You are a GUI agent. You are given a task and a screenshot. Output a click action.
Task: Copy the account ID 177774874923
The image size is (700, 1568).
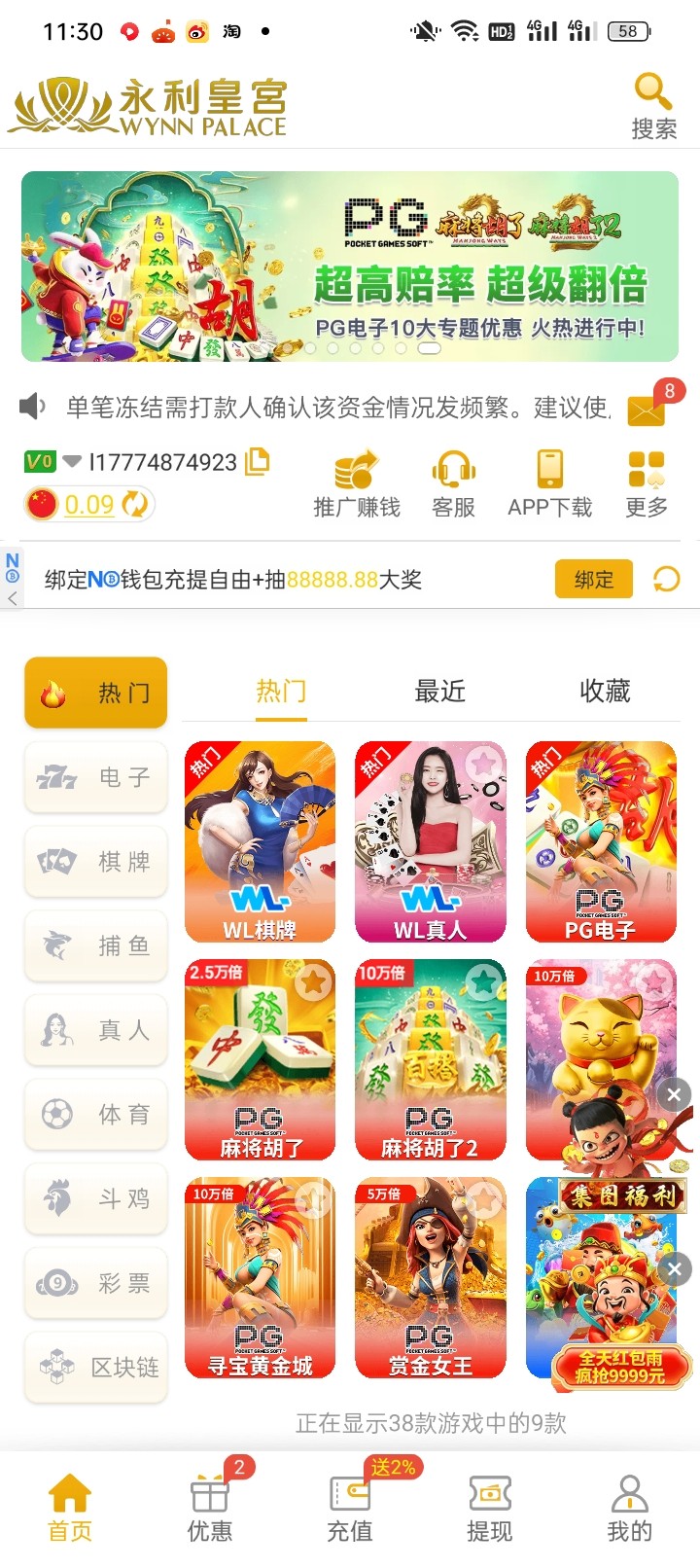tap(257, 461)
